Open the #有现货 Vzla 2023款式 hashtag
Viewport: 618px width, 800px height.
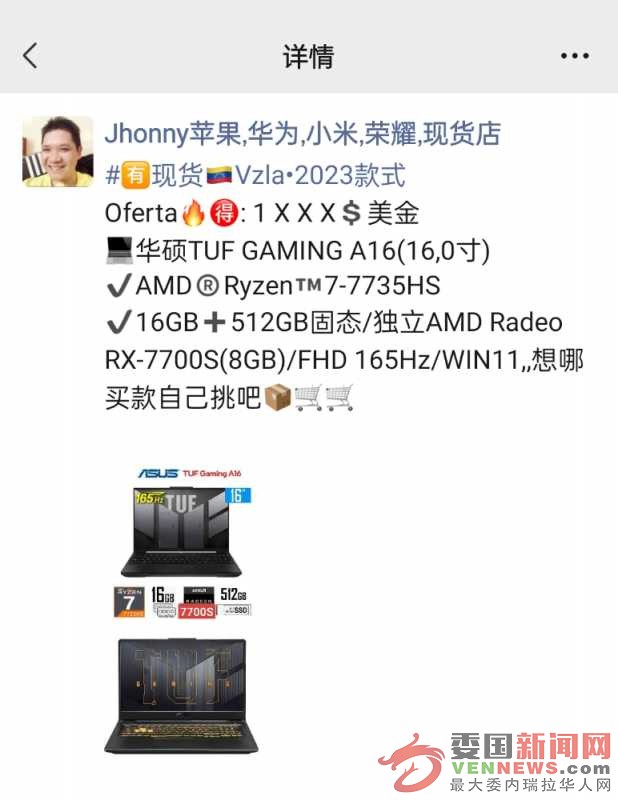pyautogui.click(x=255, y=176)
